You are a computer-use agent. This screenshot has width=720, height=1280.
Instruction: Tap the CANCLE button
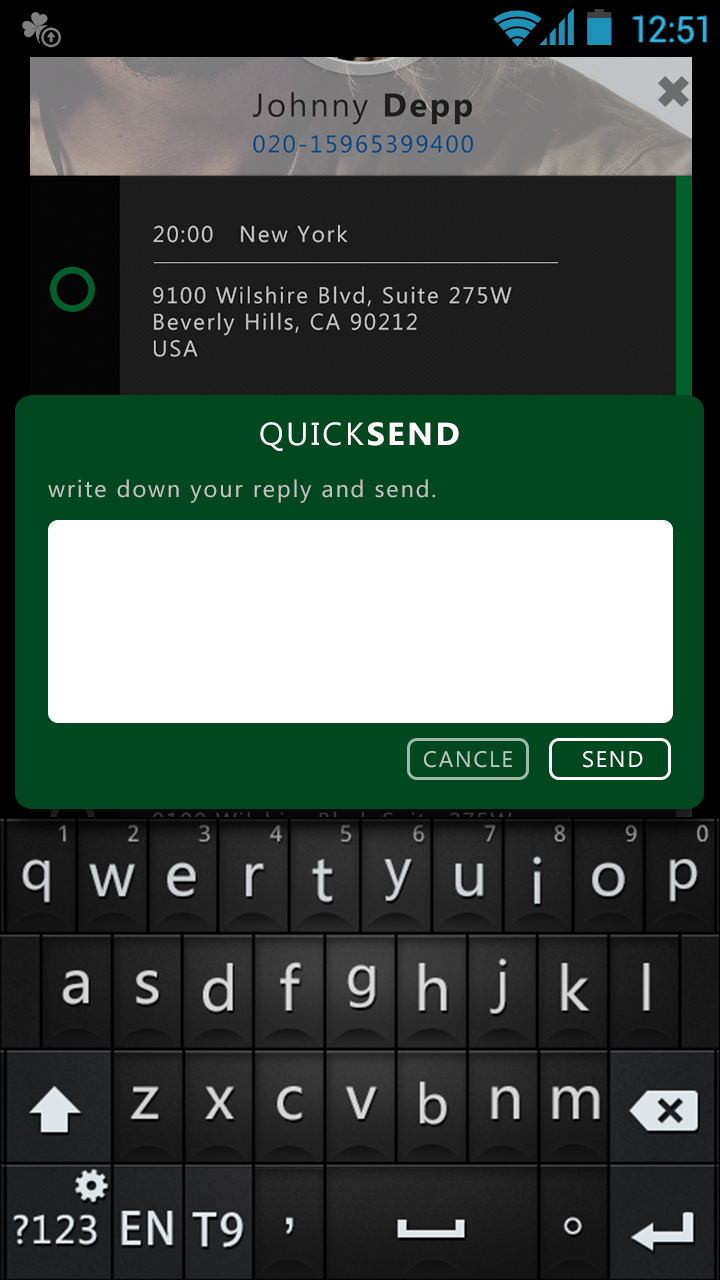click(468, 759)
